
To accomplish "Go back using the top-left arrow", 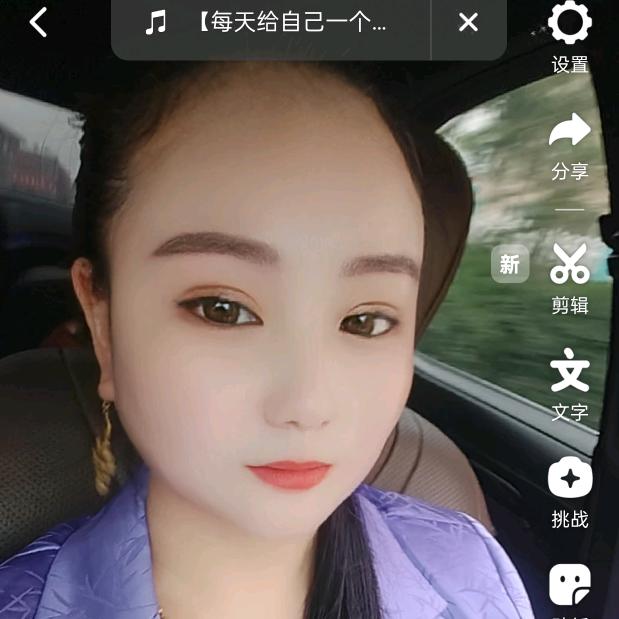I will coord(38,22).
